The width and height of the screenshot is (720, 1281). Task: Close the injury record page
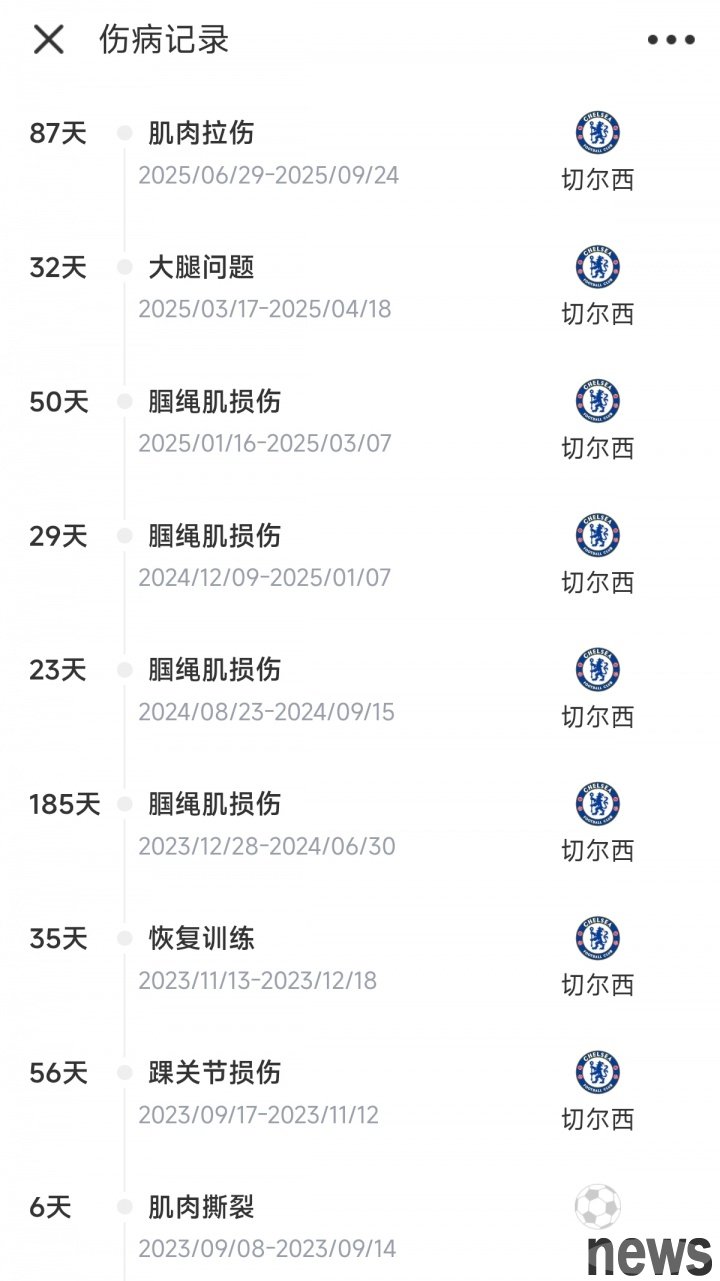48,40
